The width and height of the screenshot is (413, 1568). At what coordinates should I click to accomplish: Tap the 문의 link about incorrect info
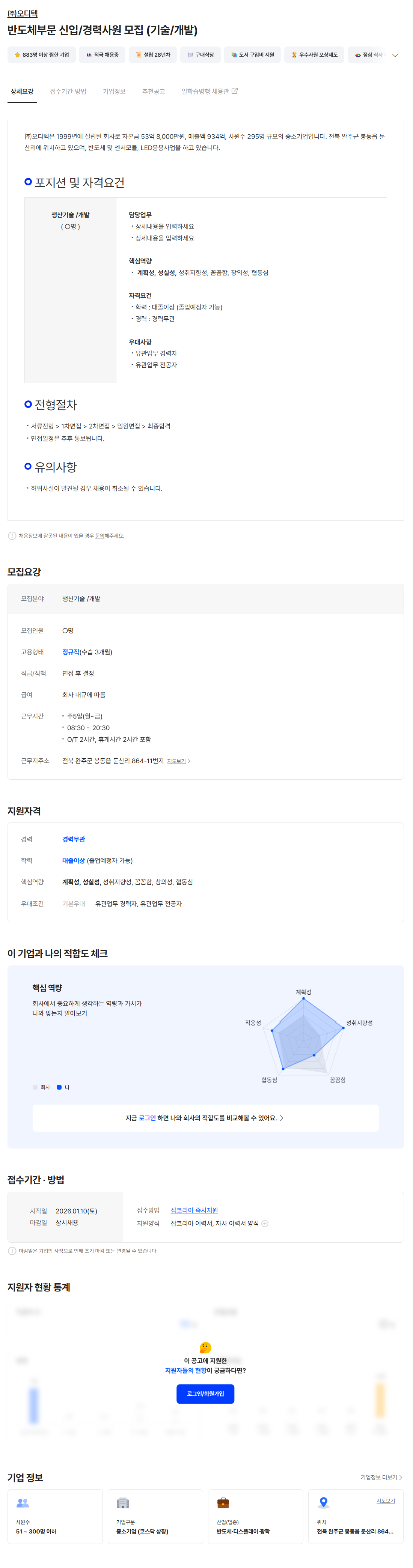point(99,536)
